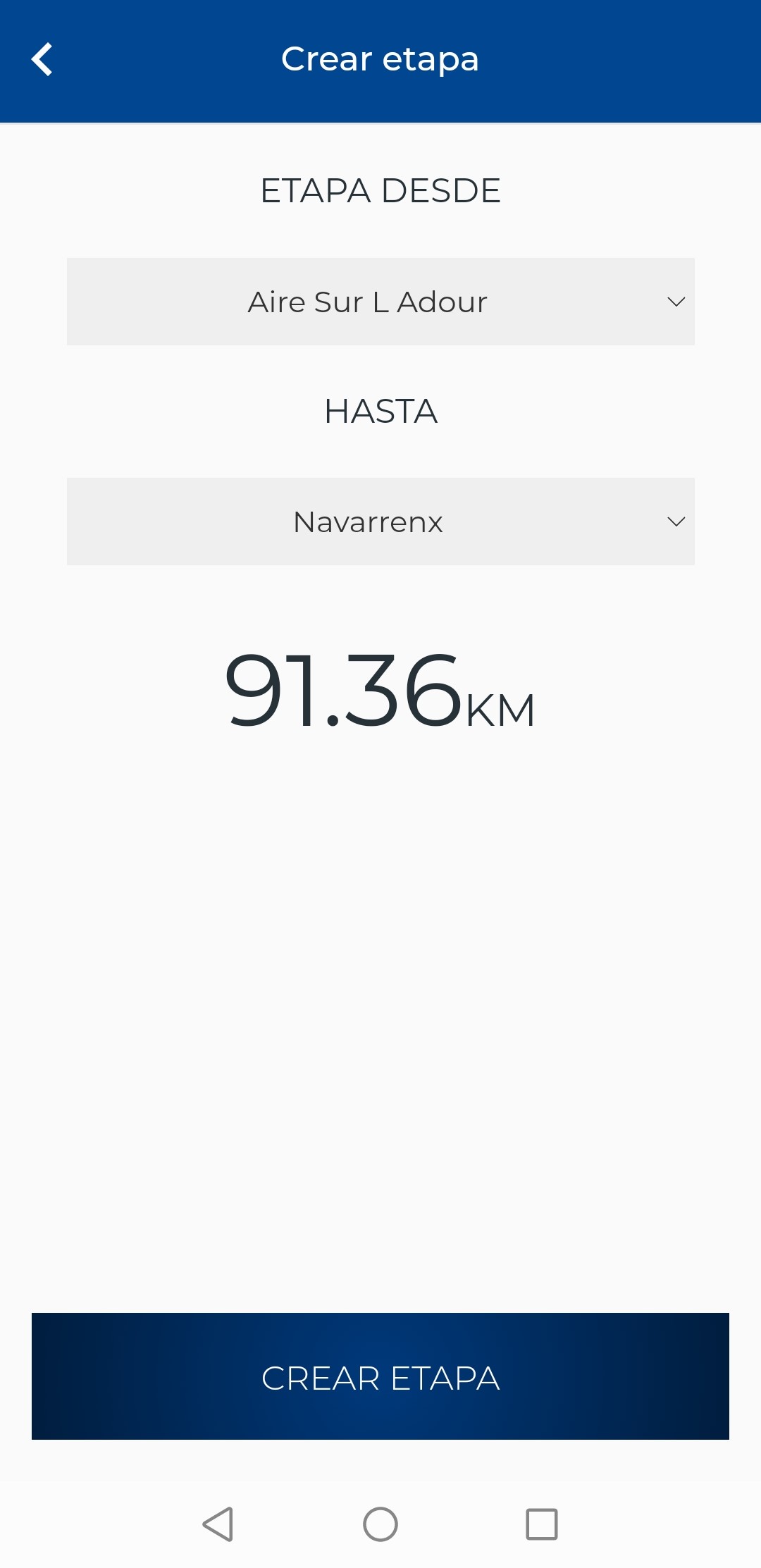Expand the Navarrenx destination dropdown
The image size is (761, 1568).
coord(380,521)
